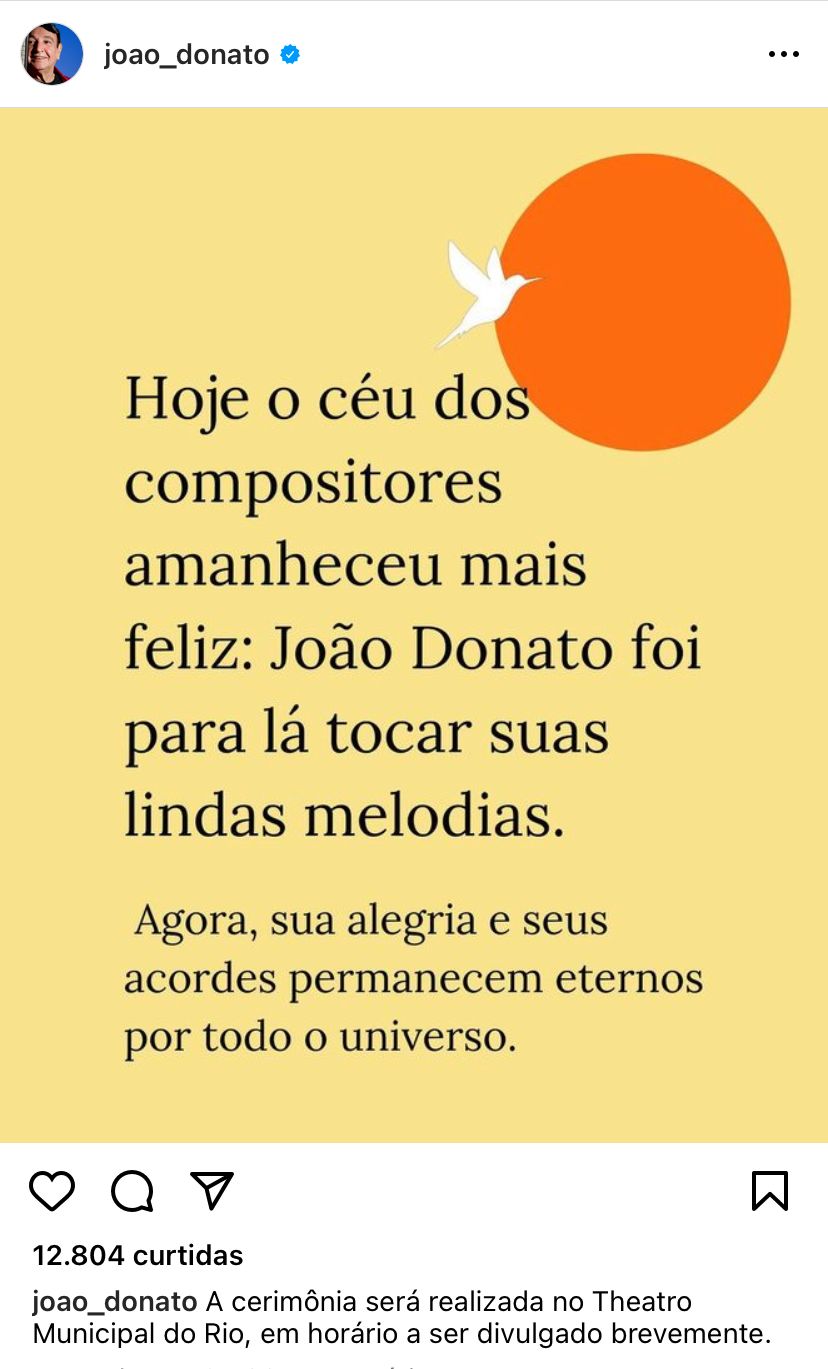Like this post with the heart icon
The width and height of the screenshot is (828, 1369).
tap(52, 1191)
